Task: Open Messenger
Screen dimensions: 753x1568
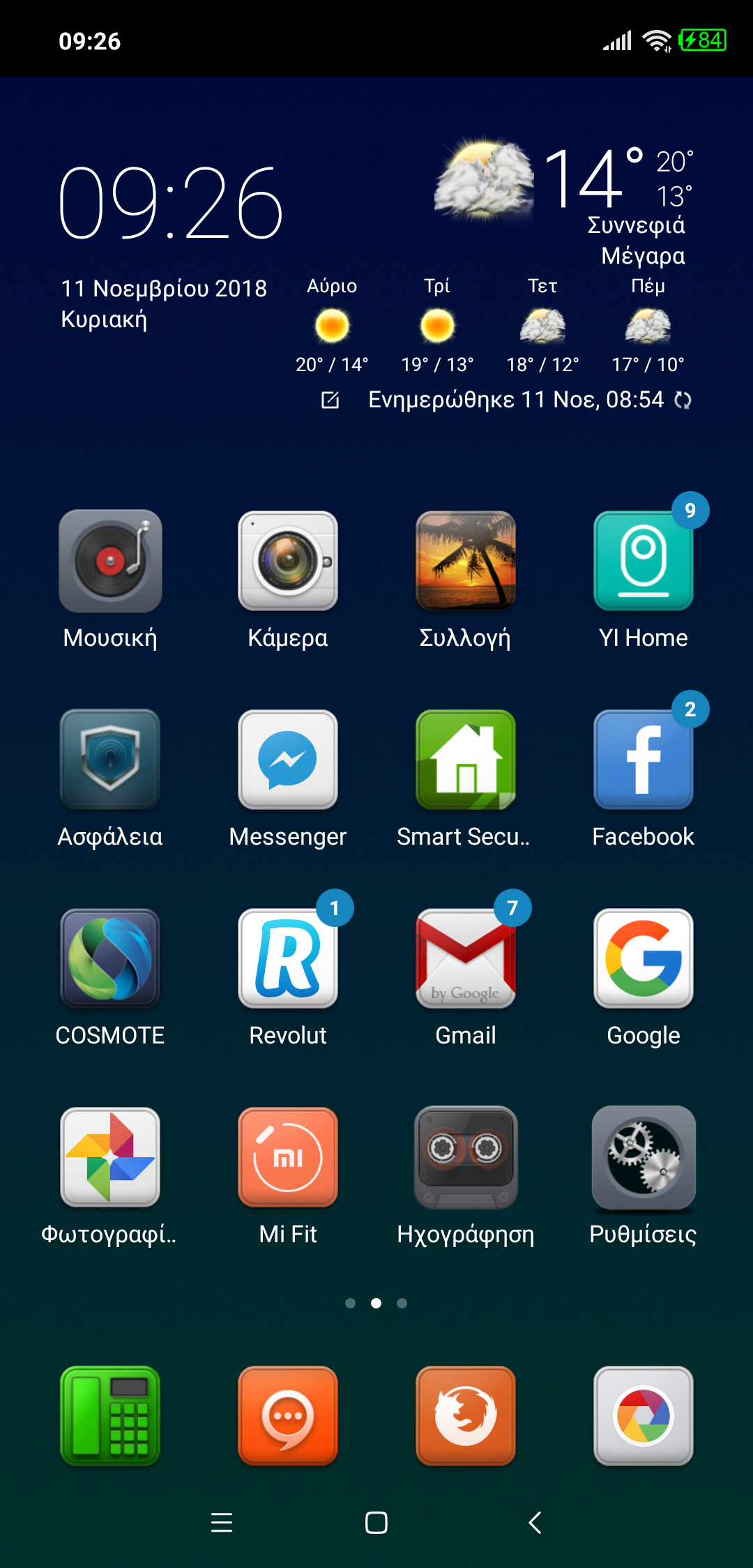Action: pyautogui.click(x=288, y=760)
